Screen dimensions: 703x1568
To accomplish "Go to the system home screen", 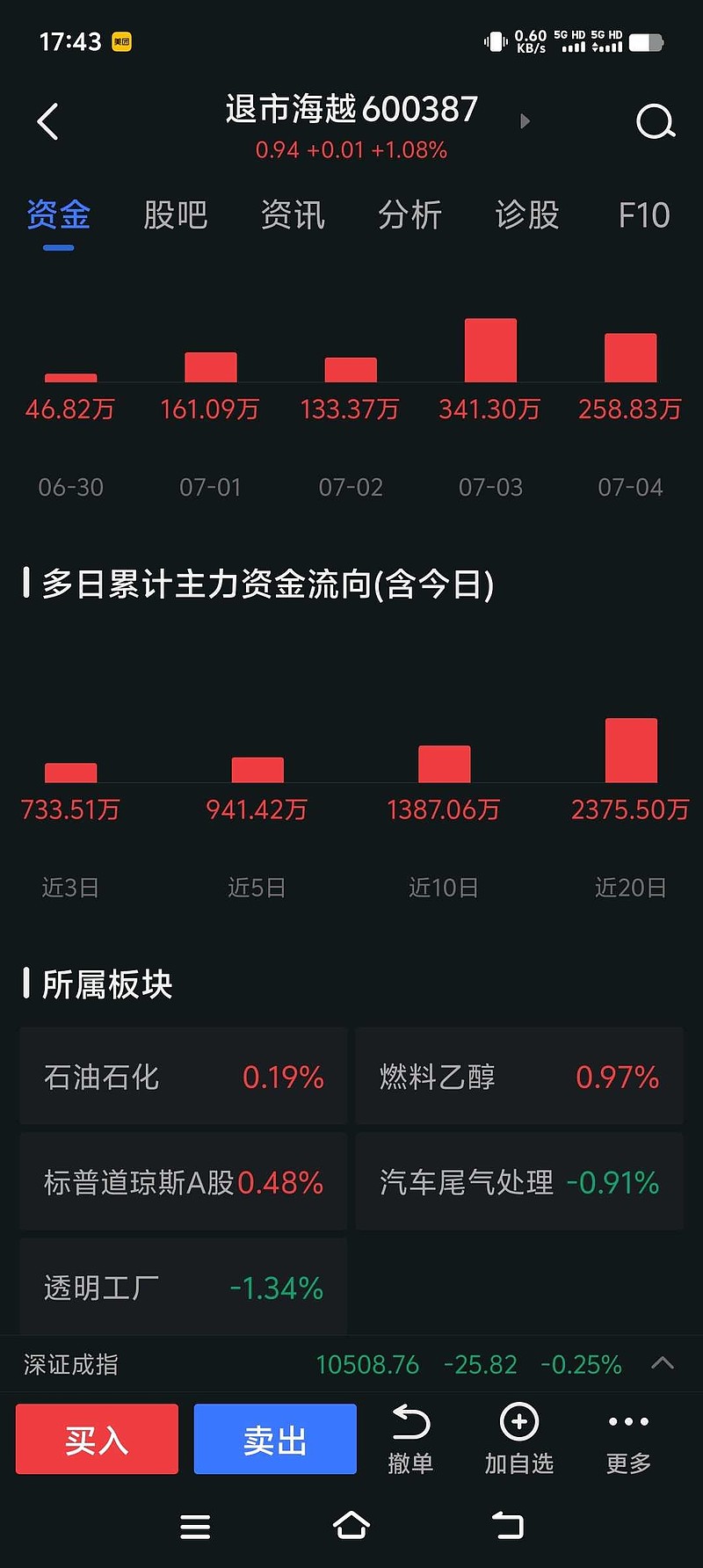I will tap(351, 1526).
